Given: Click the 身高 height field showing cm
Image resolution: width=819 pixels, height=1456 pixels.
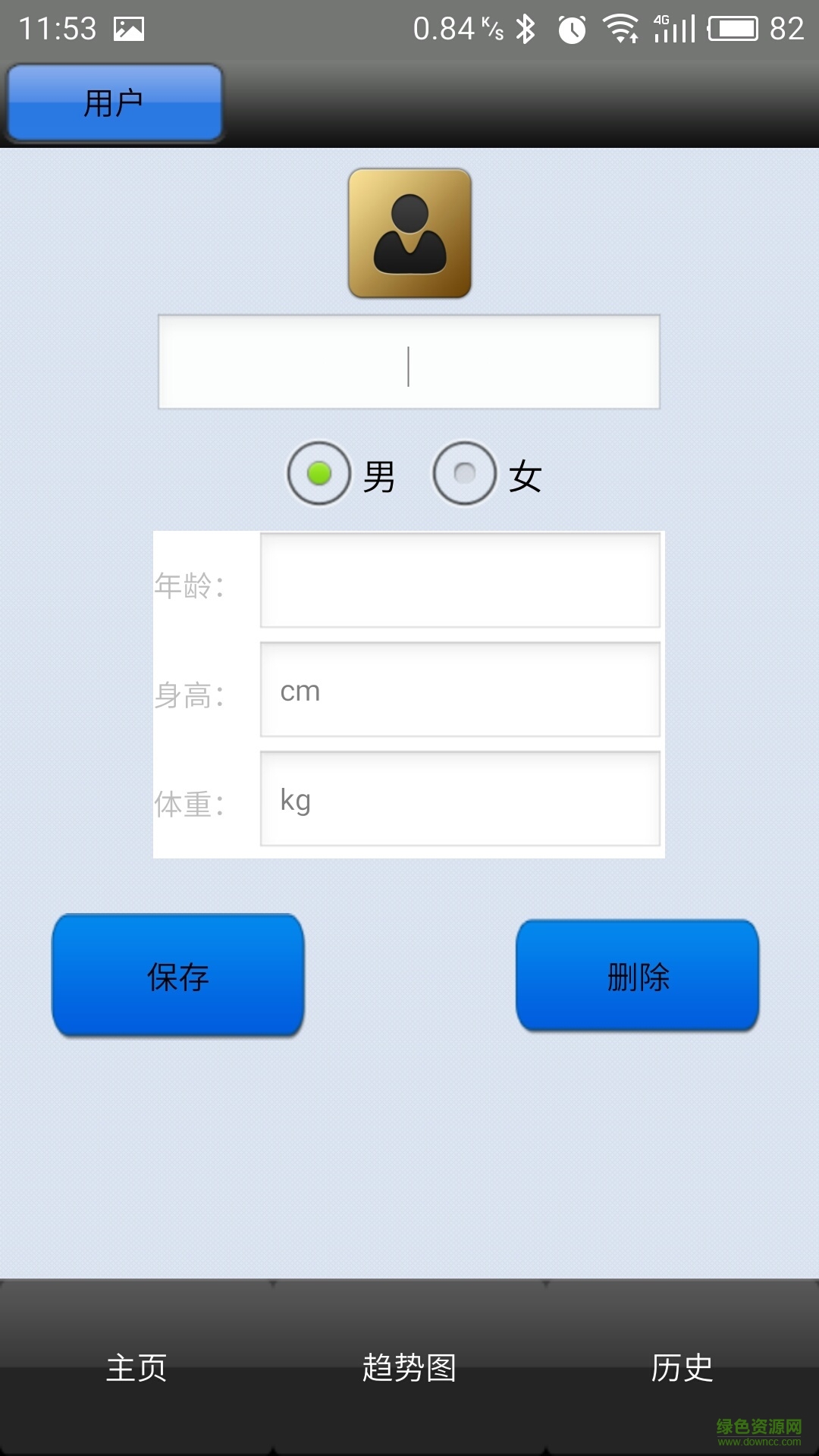Looking at the screenshot, I should click(x=459, y=690).
